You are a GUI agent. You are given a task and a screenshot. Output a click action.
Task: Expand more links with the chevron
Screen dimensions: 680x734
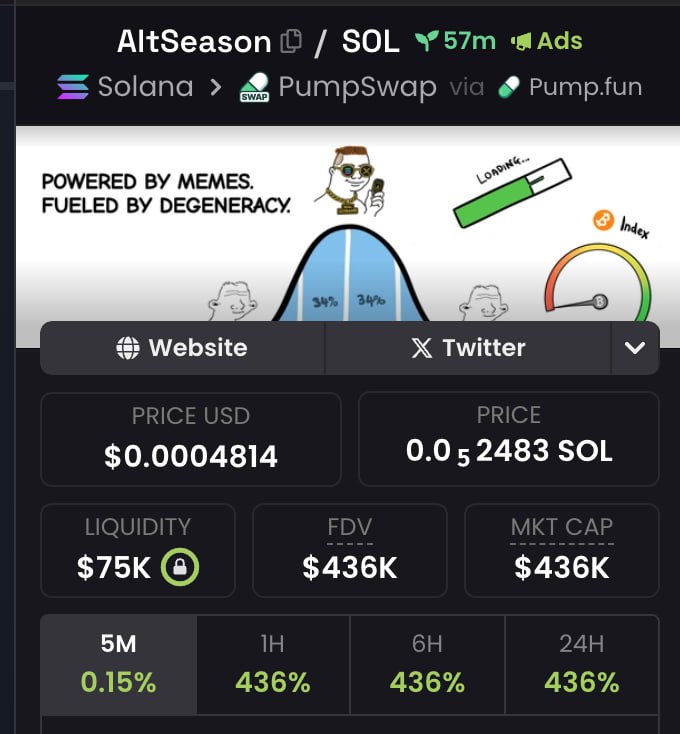[635, 348]
